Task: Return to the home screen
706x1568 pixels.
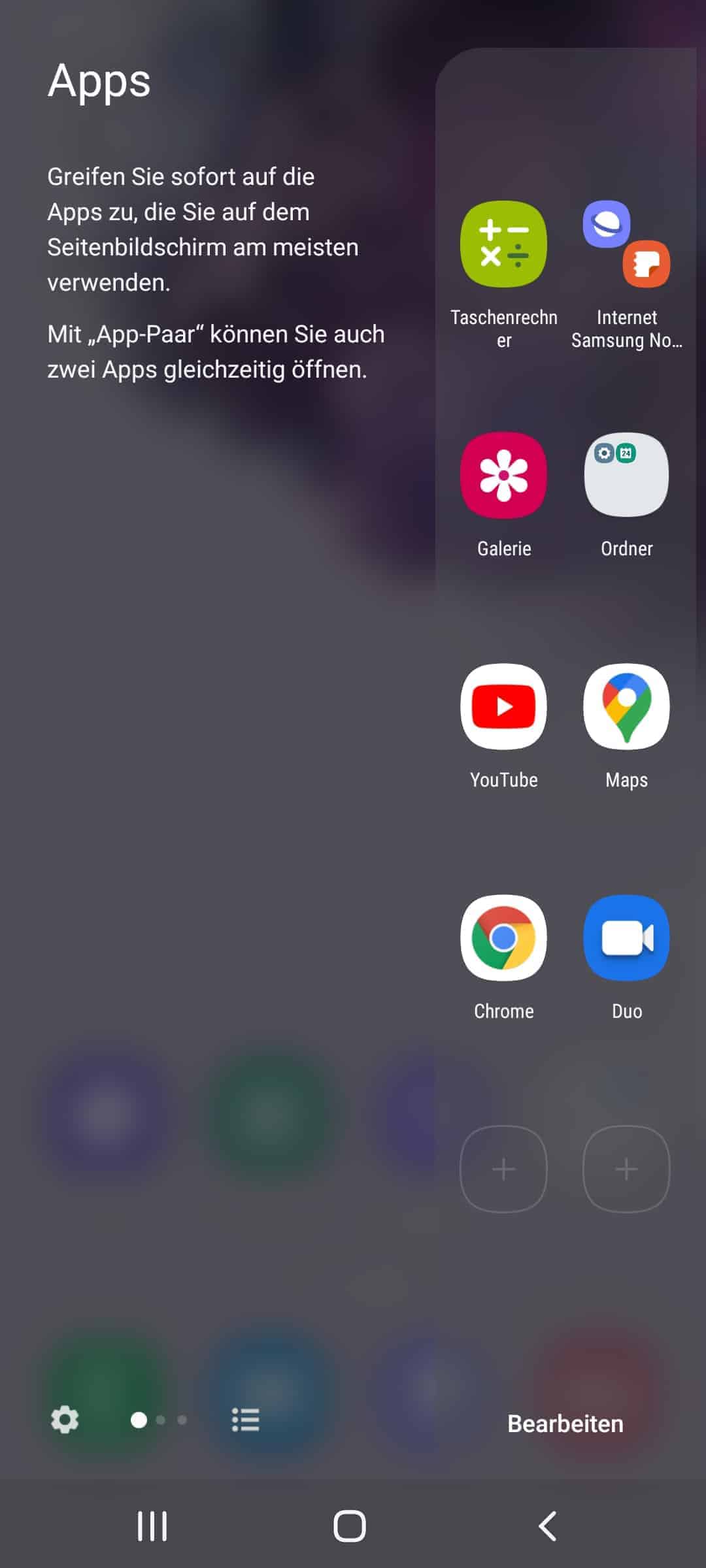Action: coord(350,1526)
